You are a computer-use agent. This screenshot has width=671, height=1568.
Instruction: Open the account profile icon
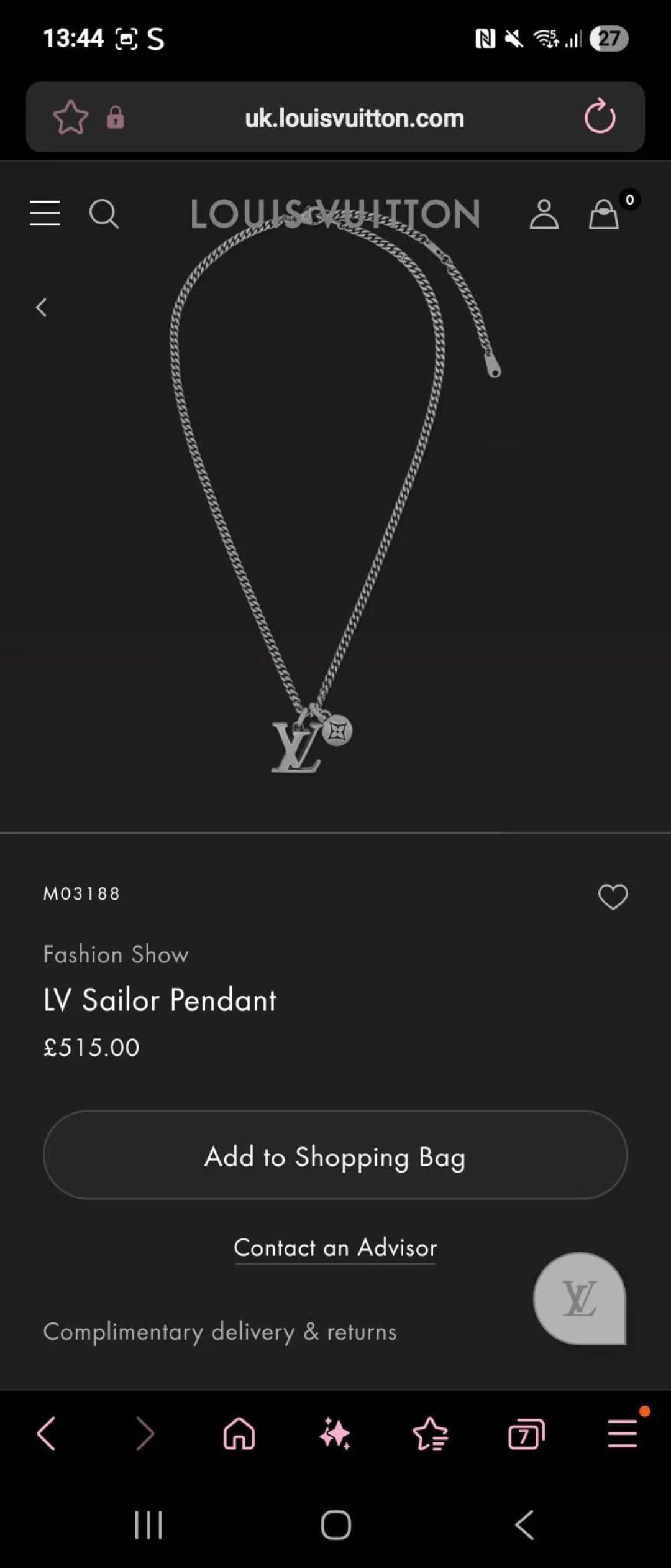coord(544,214)
